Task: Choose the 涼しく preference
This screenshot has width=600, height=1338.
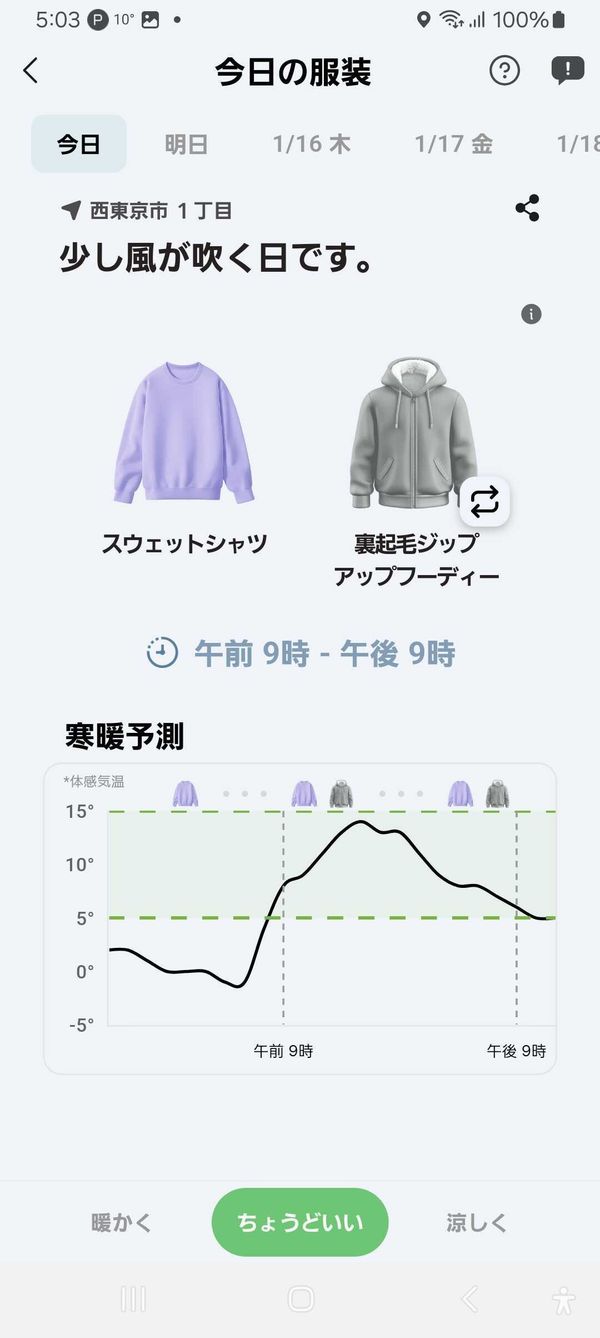Action: tap(477, 1222)
